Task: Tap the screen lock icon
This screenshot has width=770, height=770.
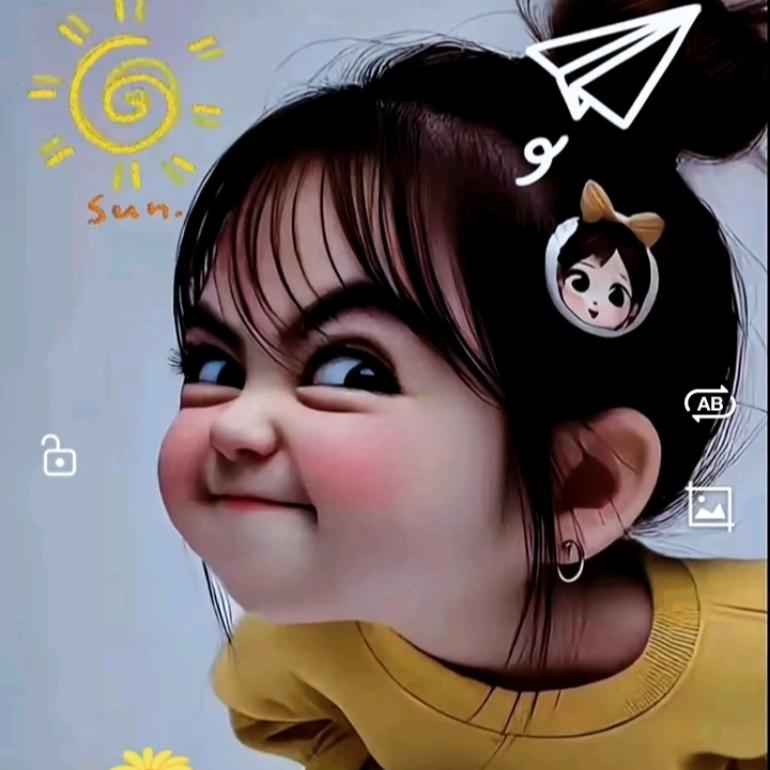Action: 58,456
